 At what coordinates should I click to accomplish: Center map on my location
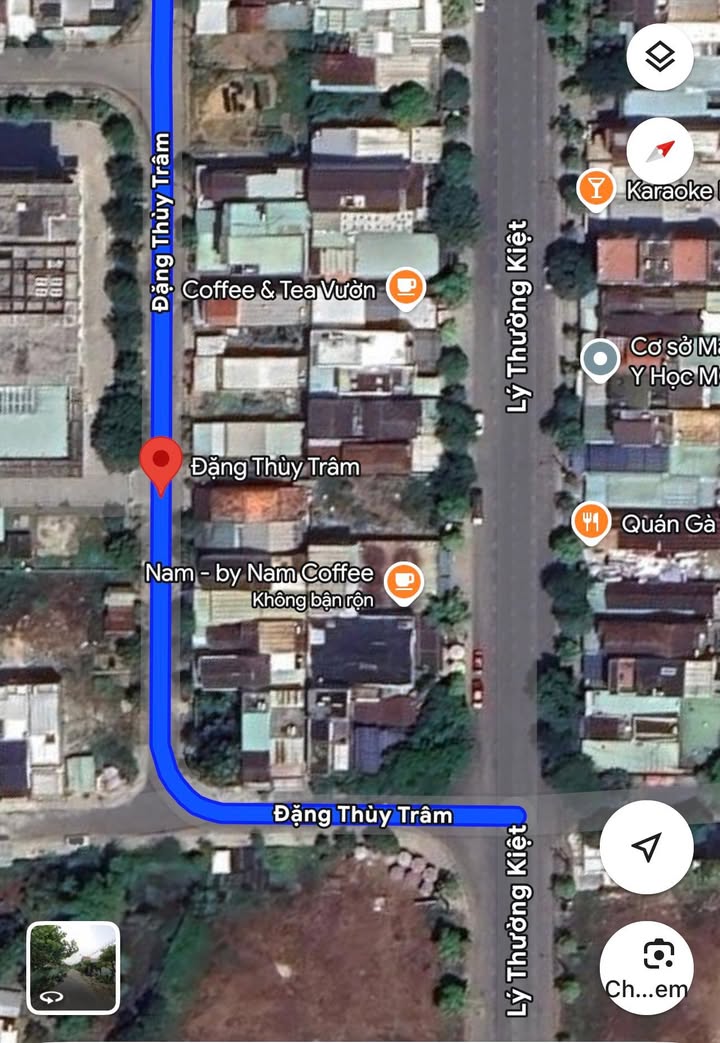[x=647, y=847]
